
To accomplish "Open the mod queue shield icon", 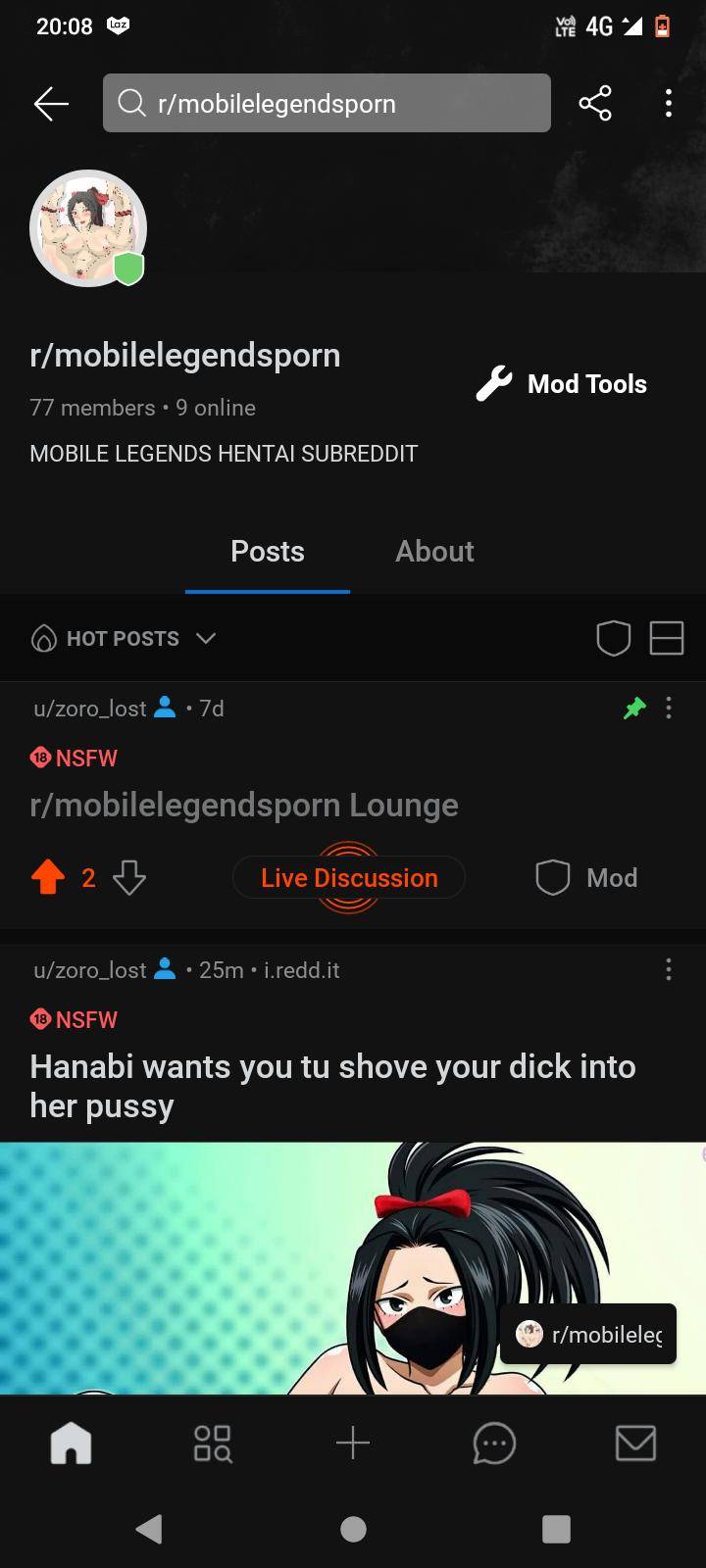I will pyautogui.click(x=614, y=638).
